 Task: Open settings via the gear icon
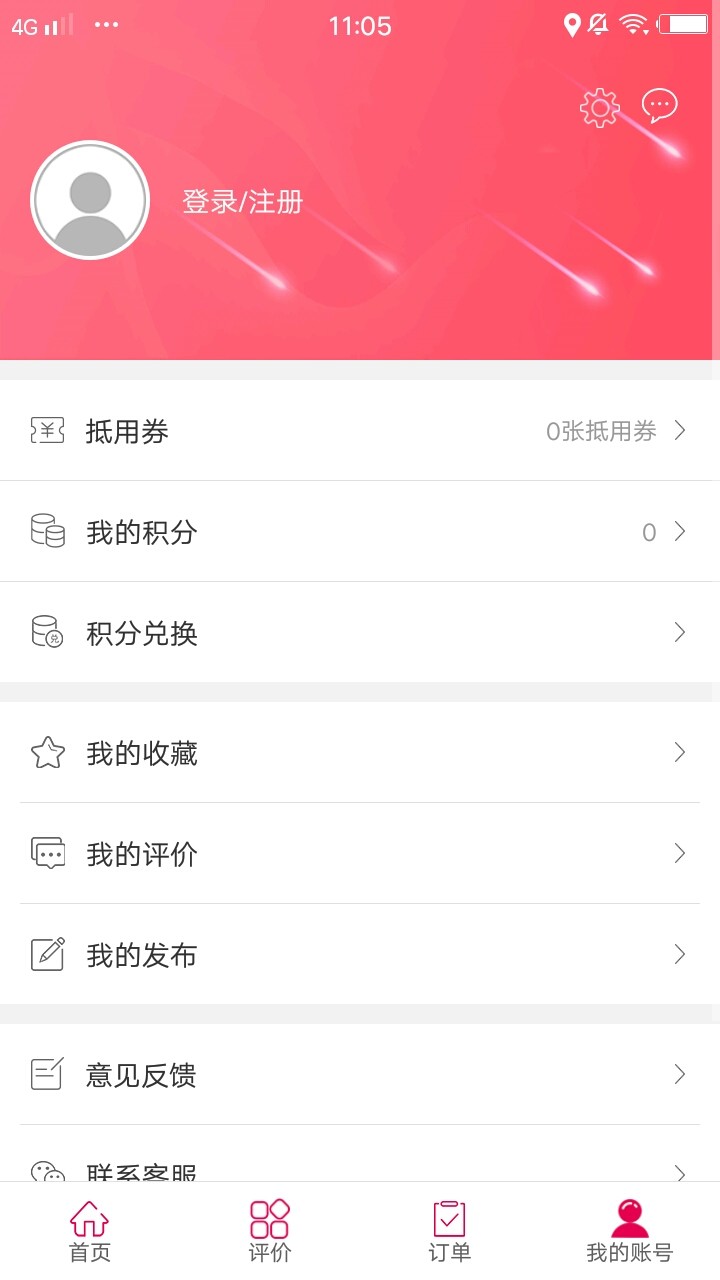pos(598,107)
